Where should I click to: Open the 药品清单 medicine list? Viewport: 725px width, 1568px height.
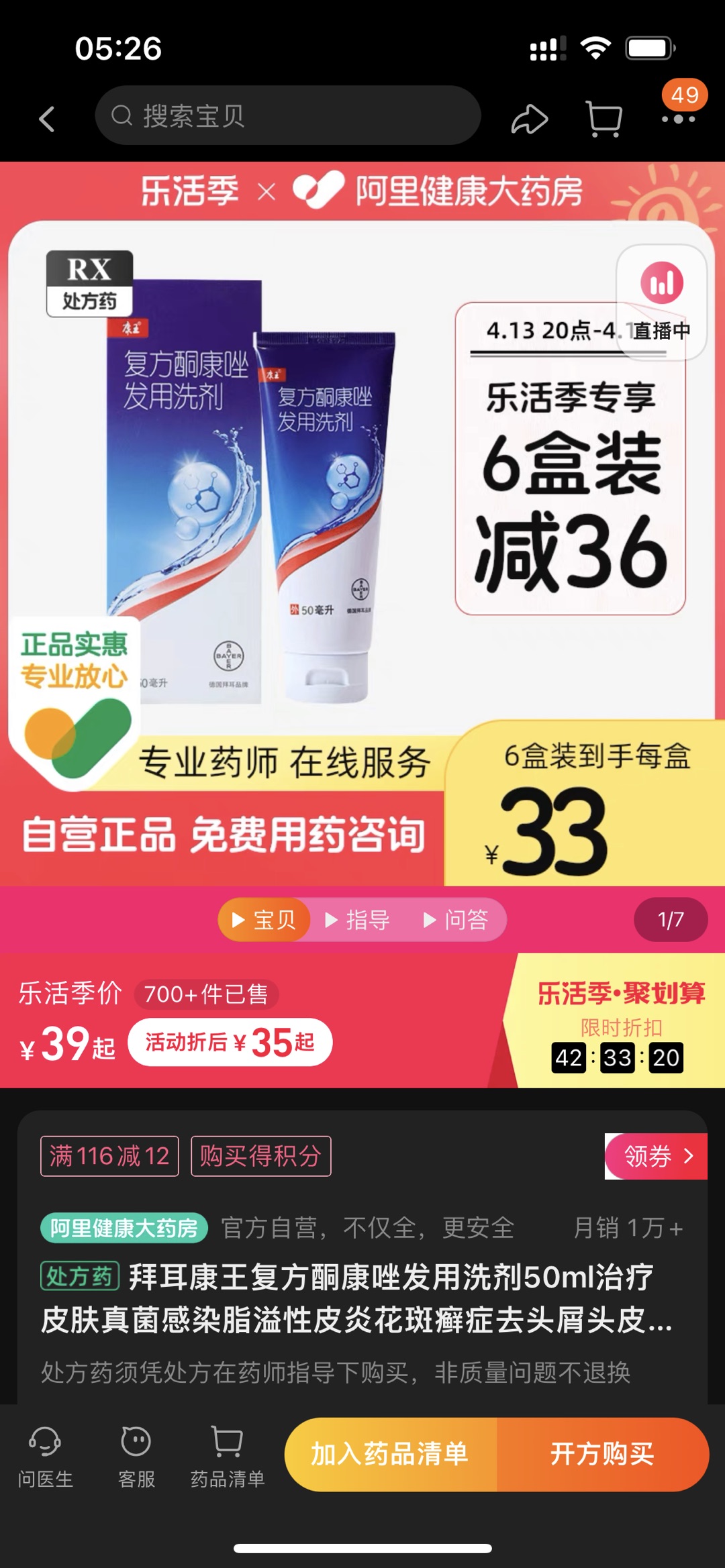(228, 1456)
